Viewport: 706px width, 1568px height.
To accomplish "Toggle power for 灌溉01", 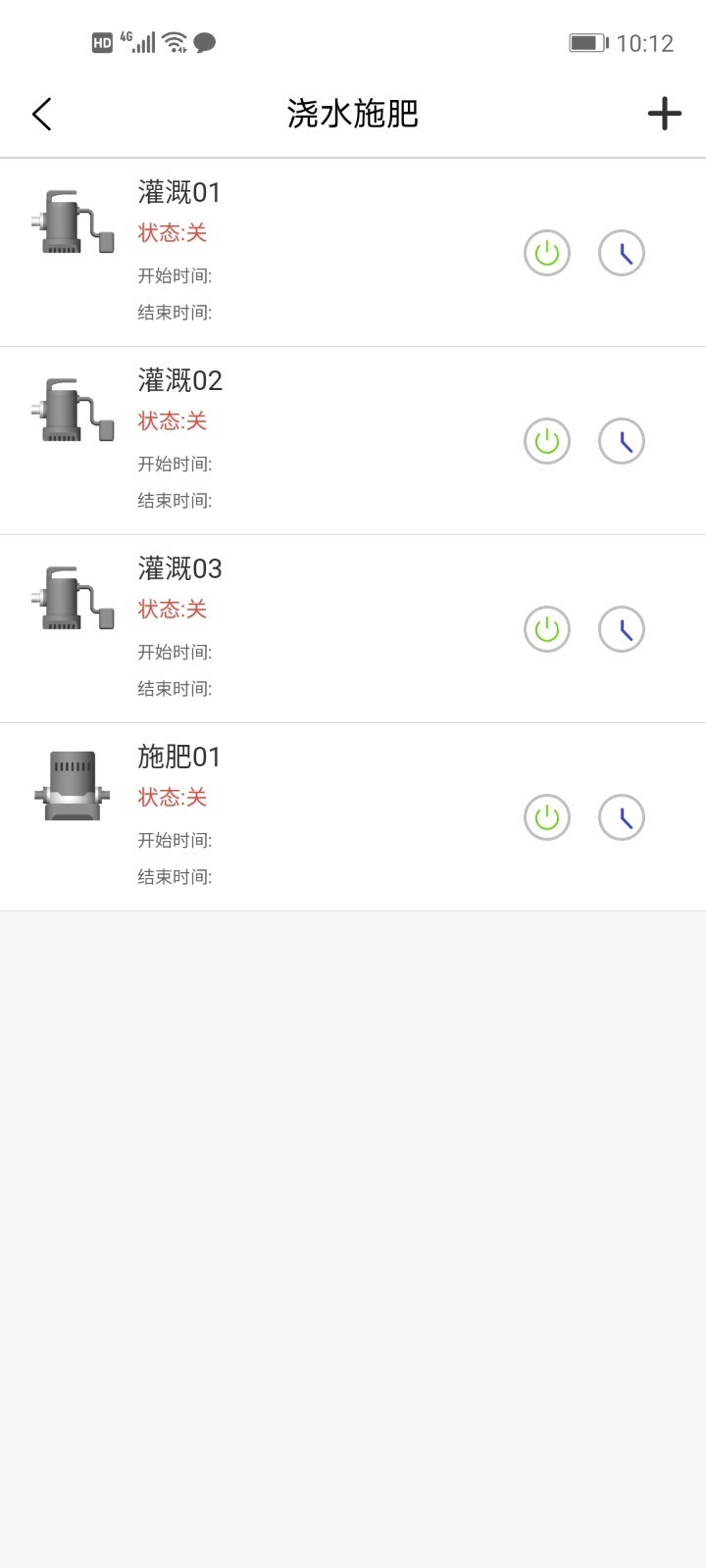I will [x=547, y=254].
